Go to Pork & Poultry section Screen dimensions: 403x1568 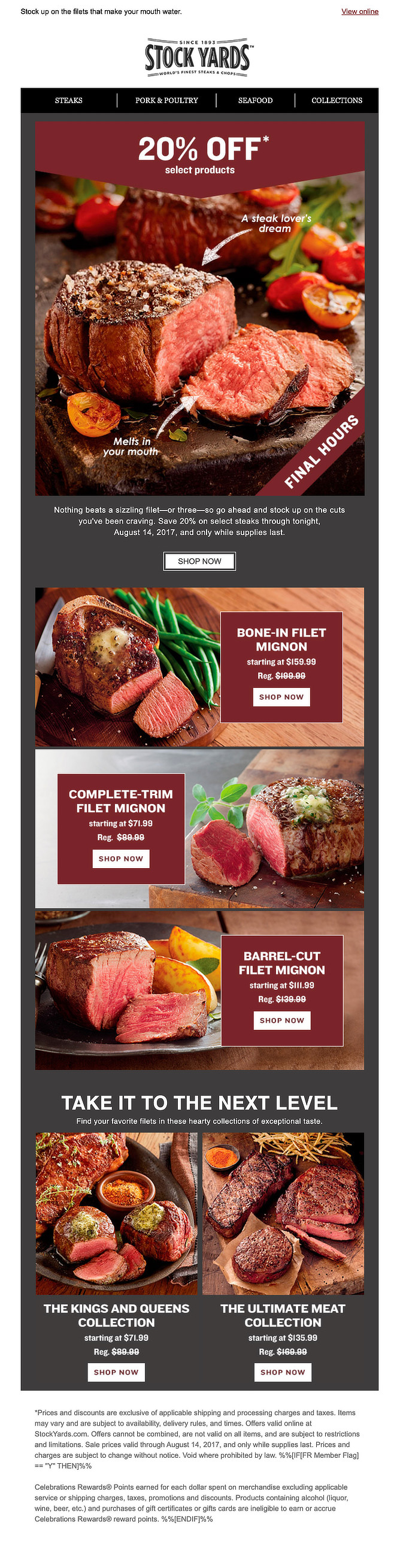[x=166, y=101]
